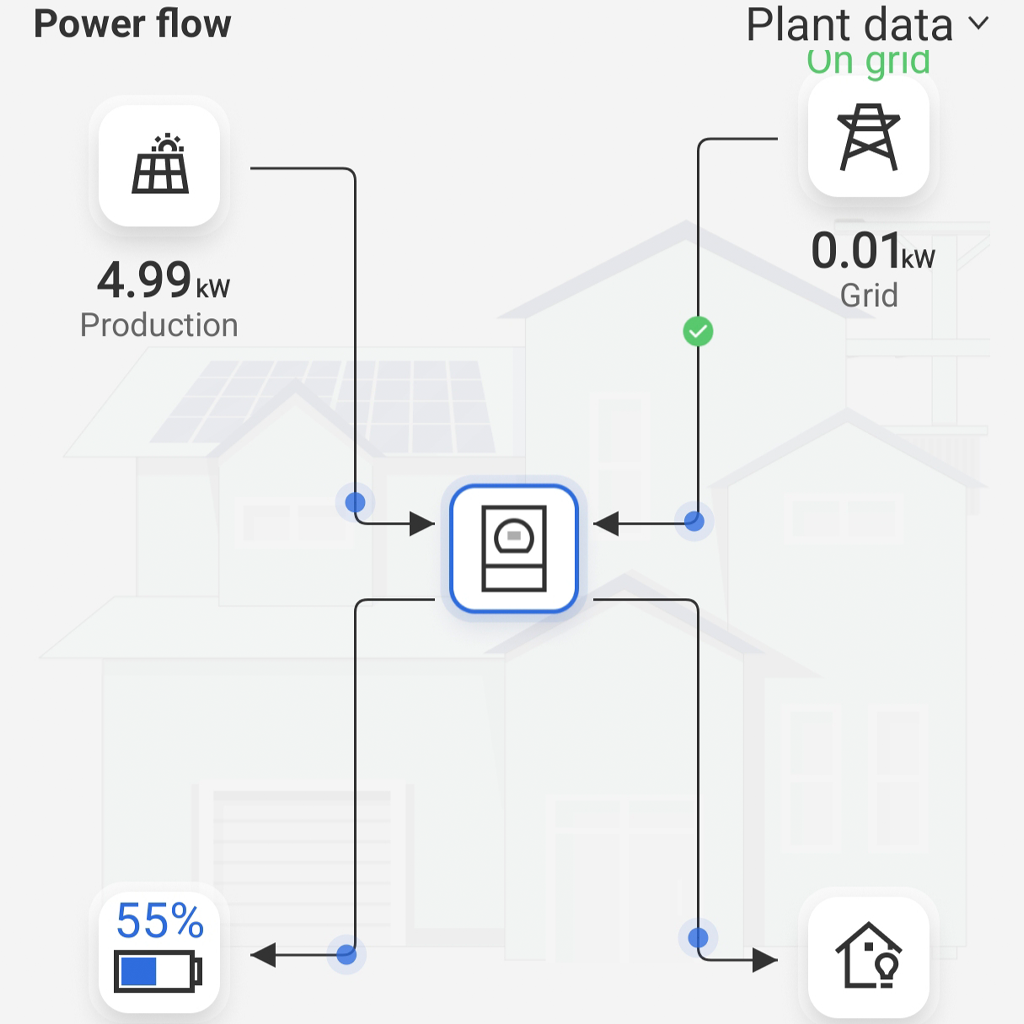
Task: Open the battery status tile
Action: coord(160,955)
